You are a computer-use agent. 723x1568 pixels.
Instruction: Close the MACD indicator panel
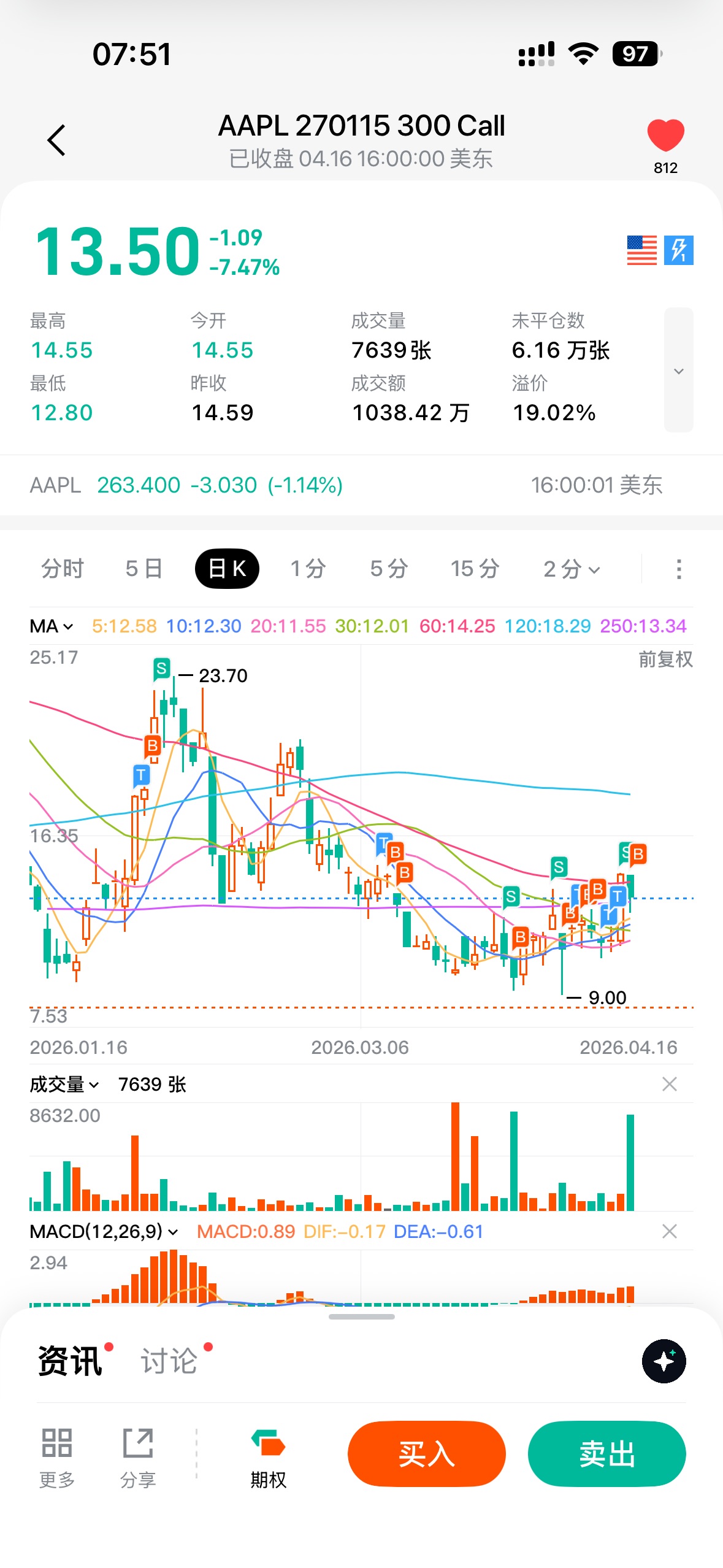(x=669, y=1231)
